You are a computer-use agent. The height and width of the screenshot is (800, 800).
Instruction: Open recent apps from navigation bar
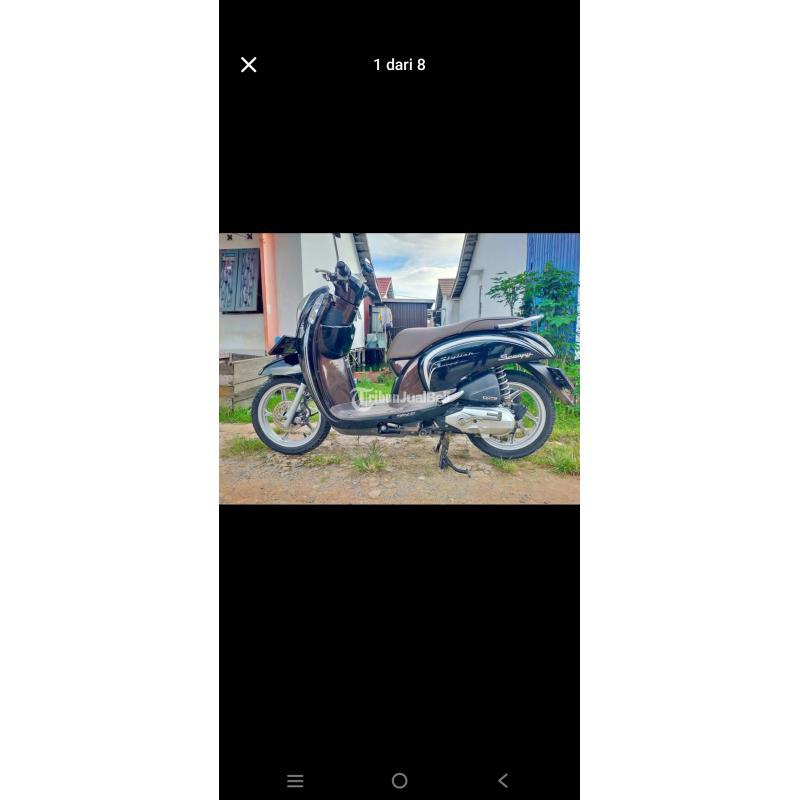(x=295, y=781)
